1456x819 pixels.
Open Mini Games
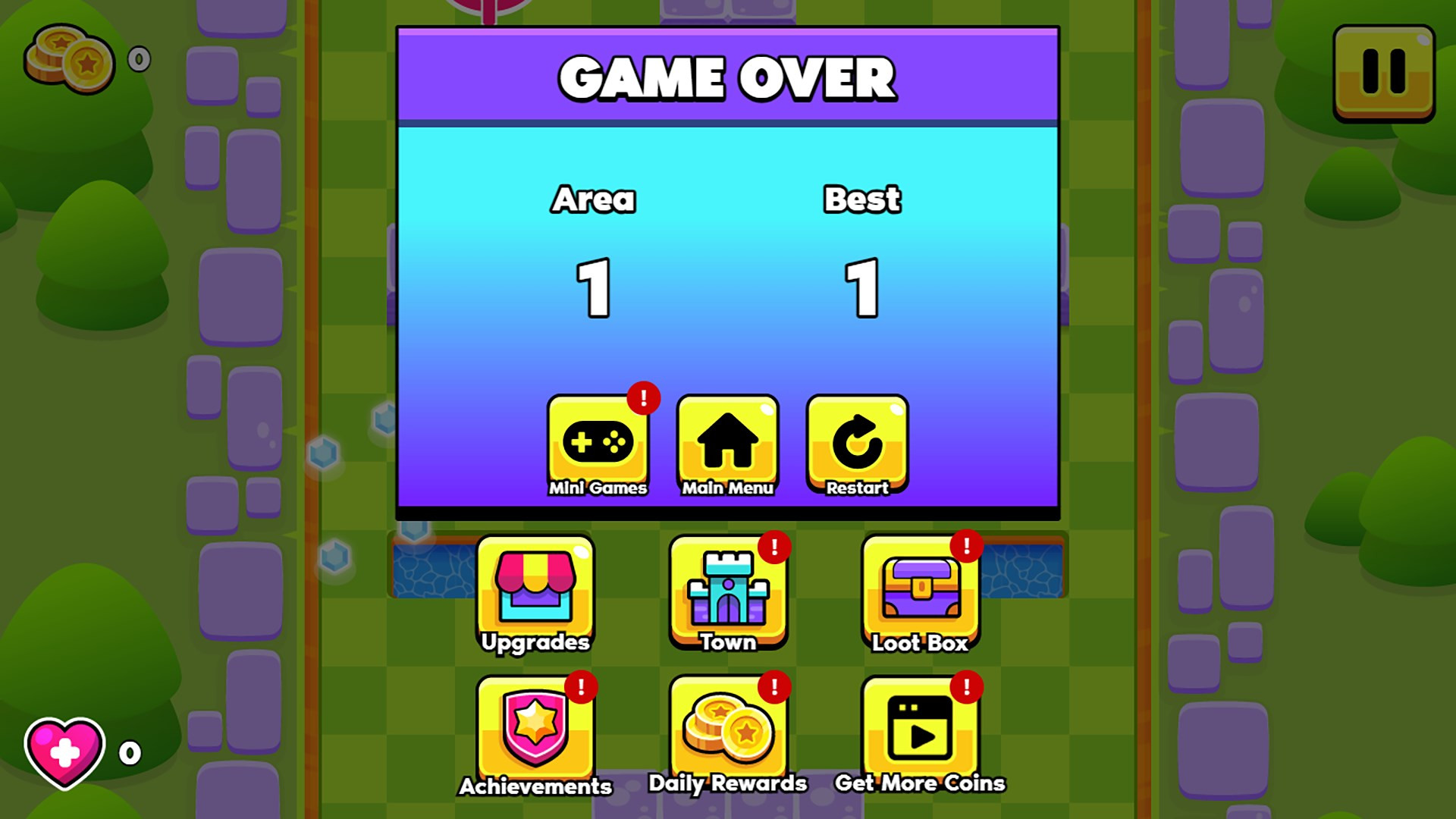(598, 445)
